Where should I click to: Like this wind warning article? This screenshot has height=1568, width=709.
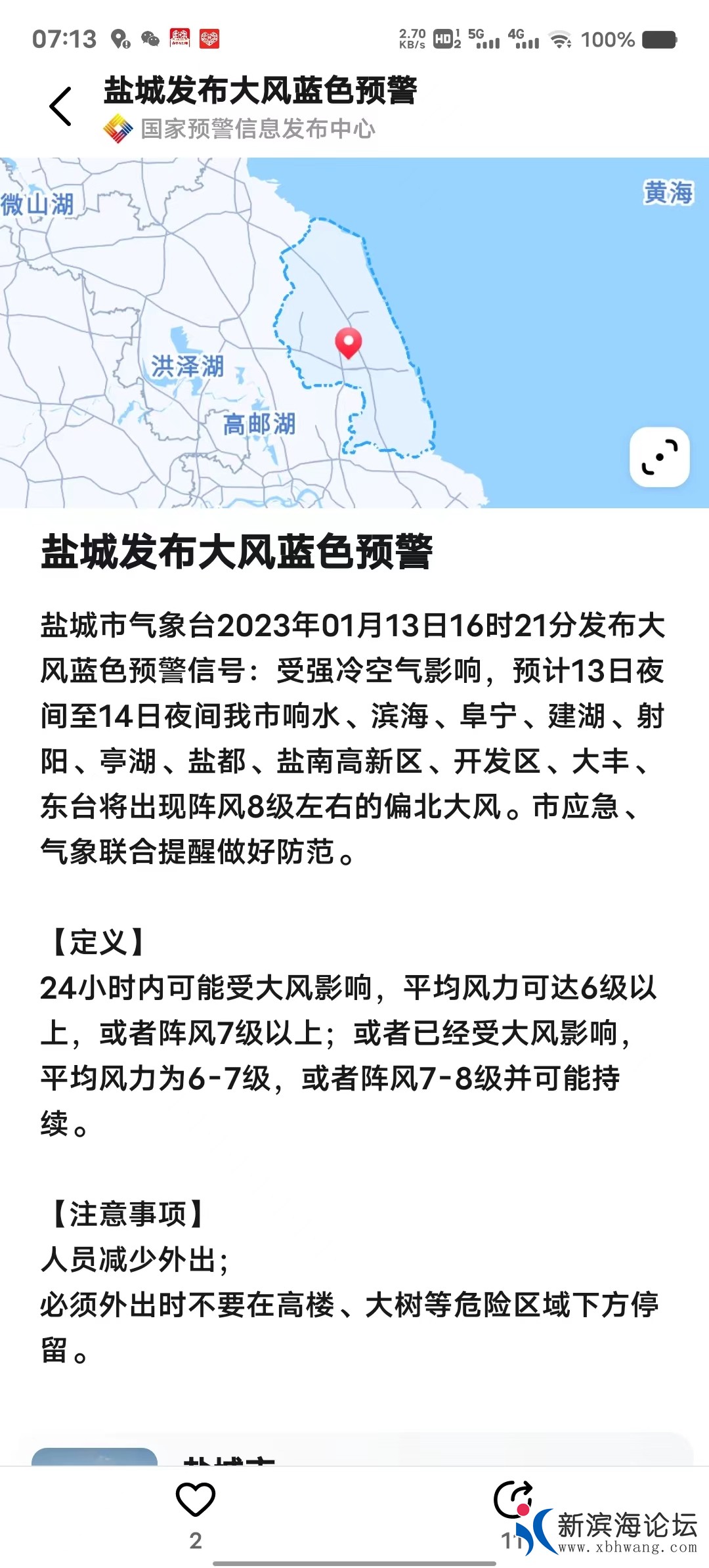click(x=196, y=1500)
